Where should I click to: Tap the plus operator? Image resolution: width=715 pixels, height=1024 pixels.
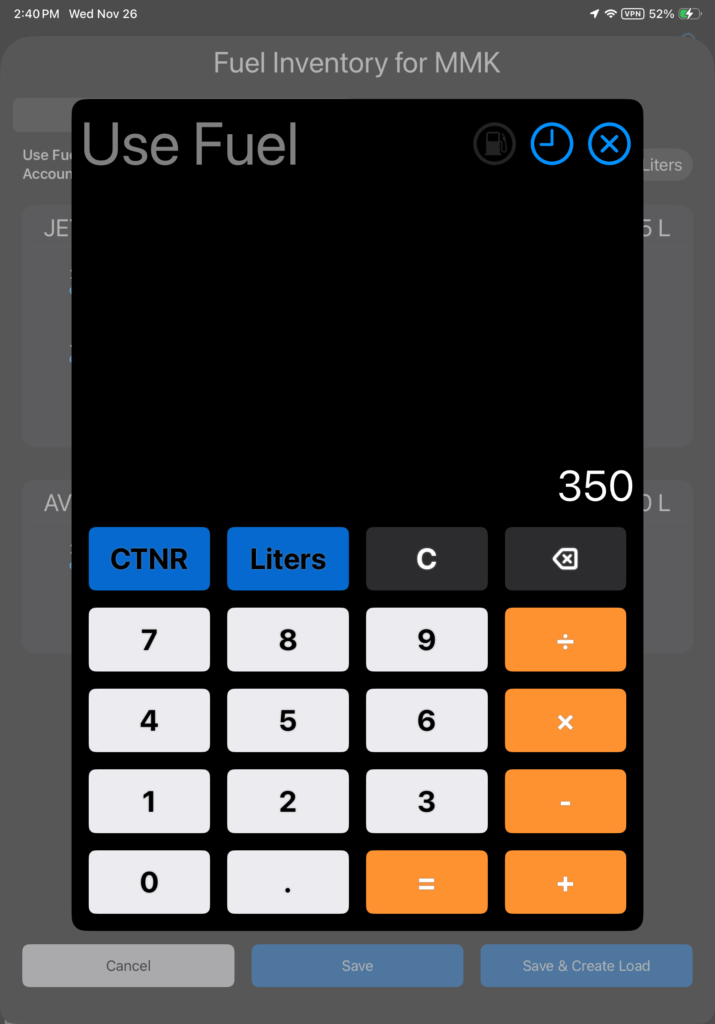[x=565, y=882]
